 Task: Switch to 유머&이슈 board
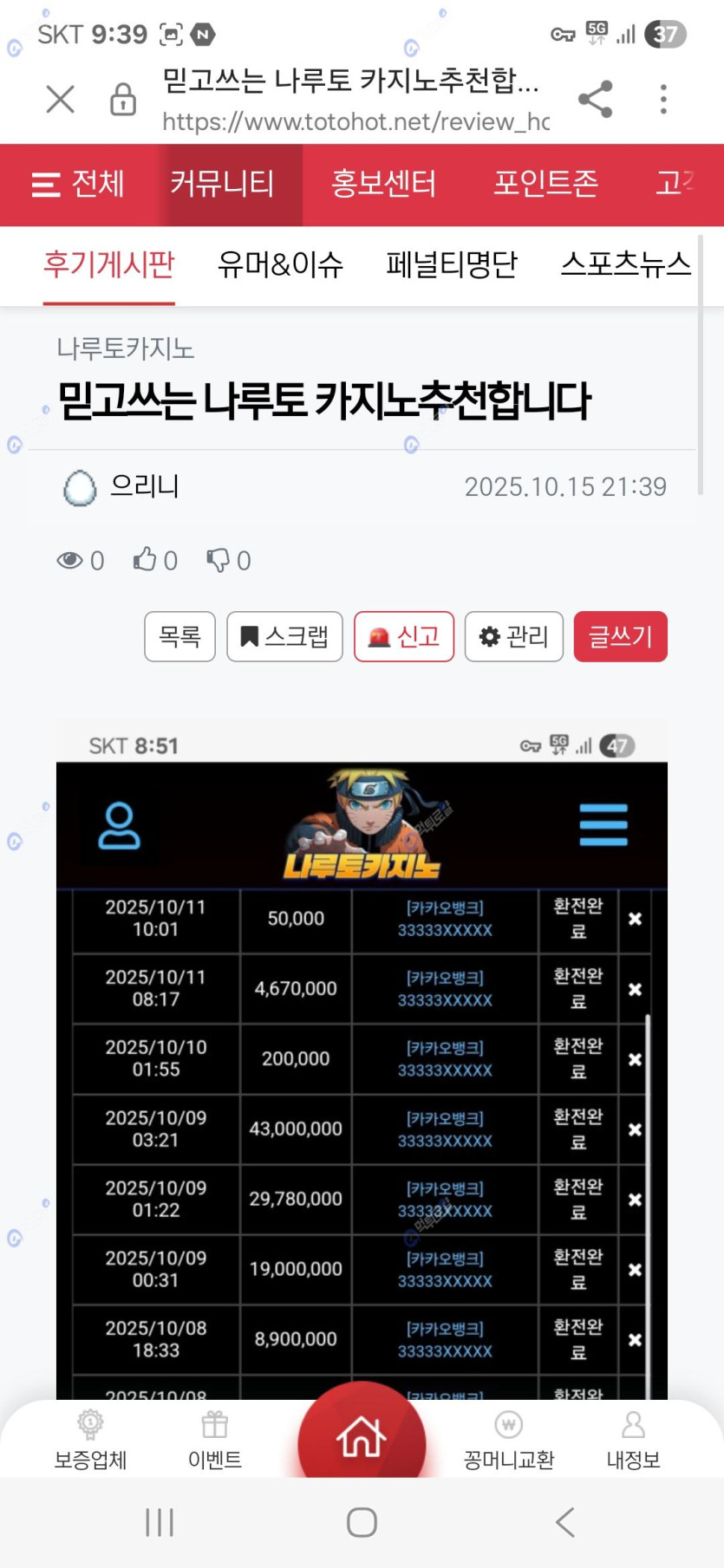(280, 264)
